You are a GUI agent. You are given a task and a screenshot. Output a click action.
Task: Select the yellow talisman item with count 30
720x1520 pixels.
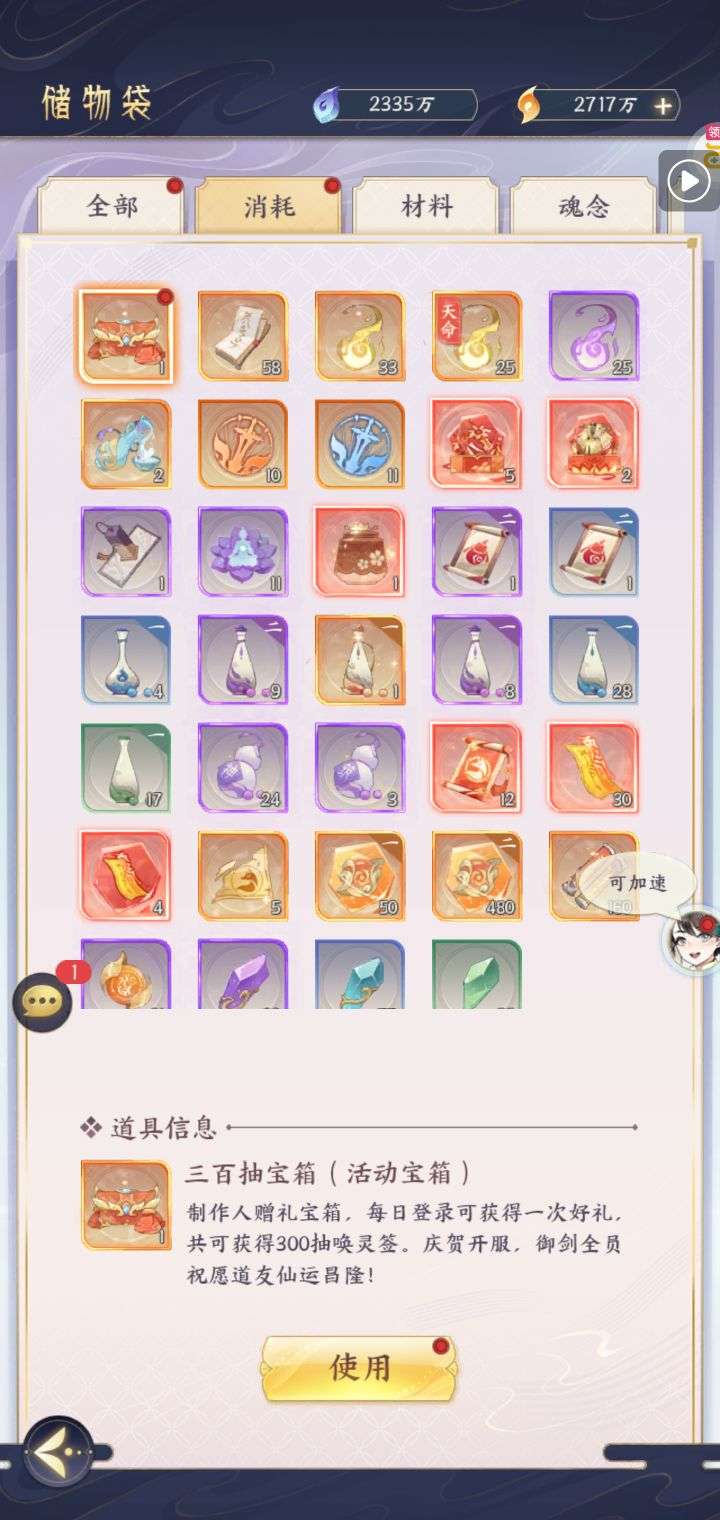pos(594,768)
